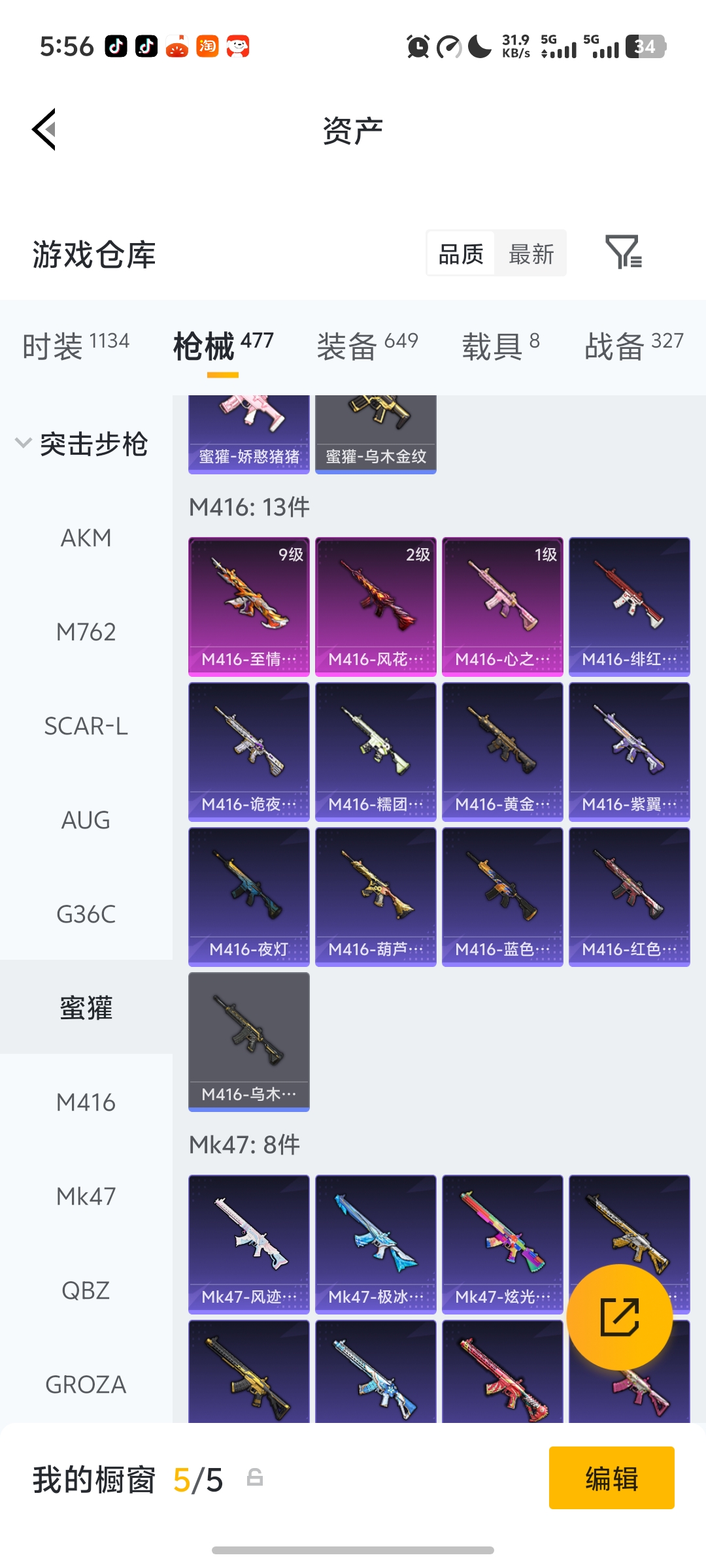Open the level 9 M416-至情 skin
This screenshot has height=1568, width=706.
(x=248, y=606)
